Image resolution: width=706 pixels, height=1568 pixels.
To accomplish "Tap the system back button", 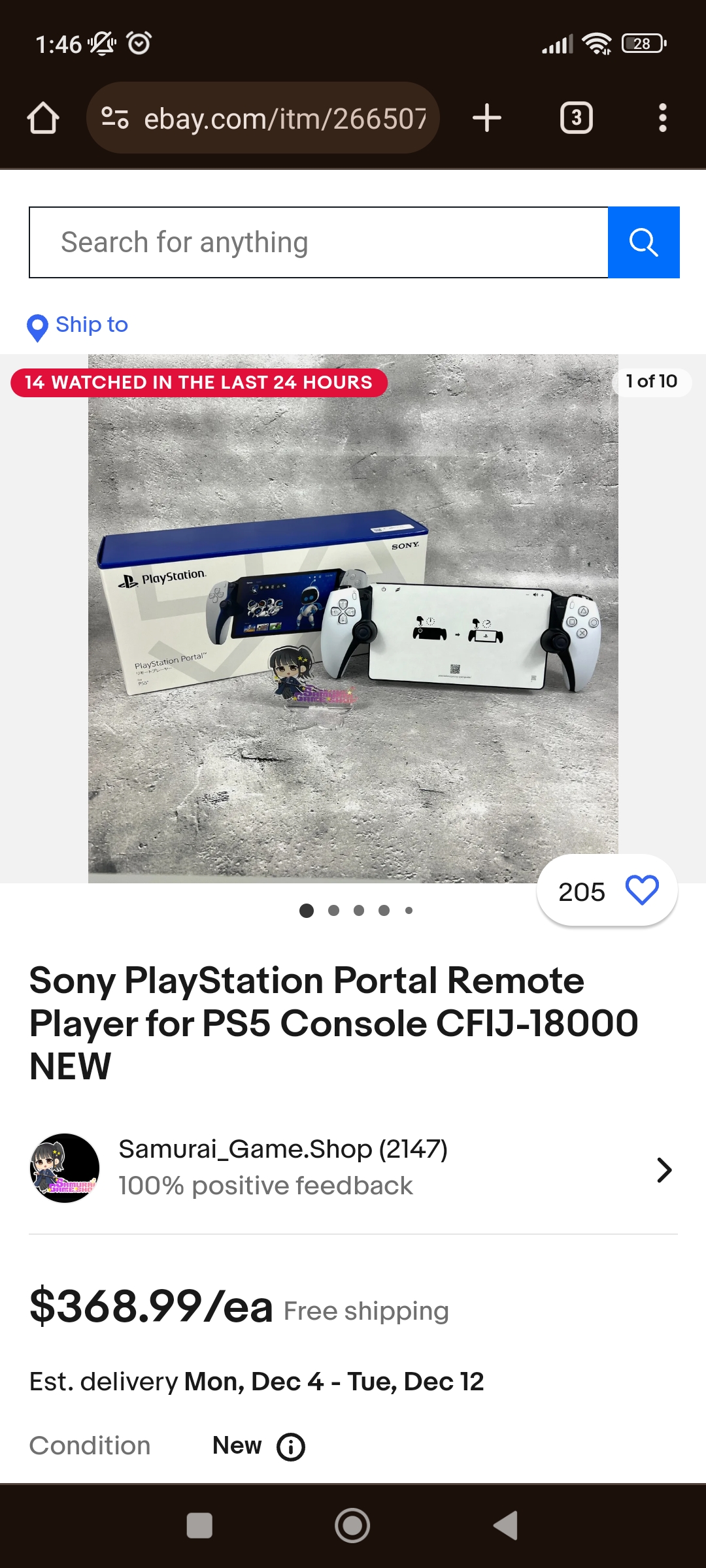I will click(x=506, y=1526).
